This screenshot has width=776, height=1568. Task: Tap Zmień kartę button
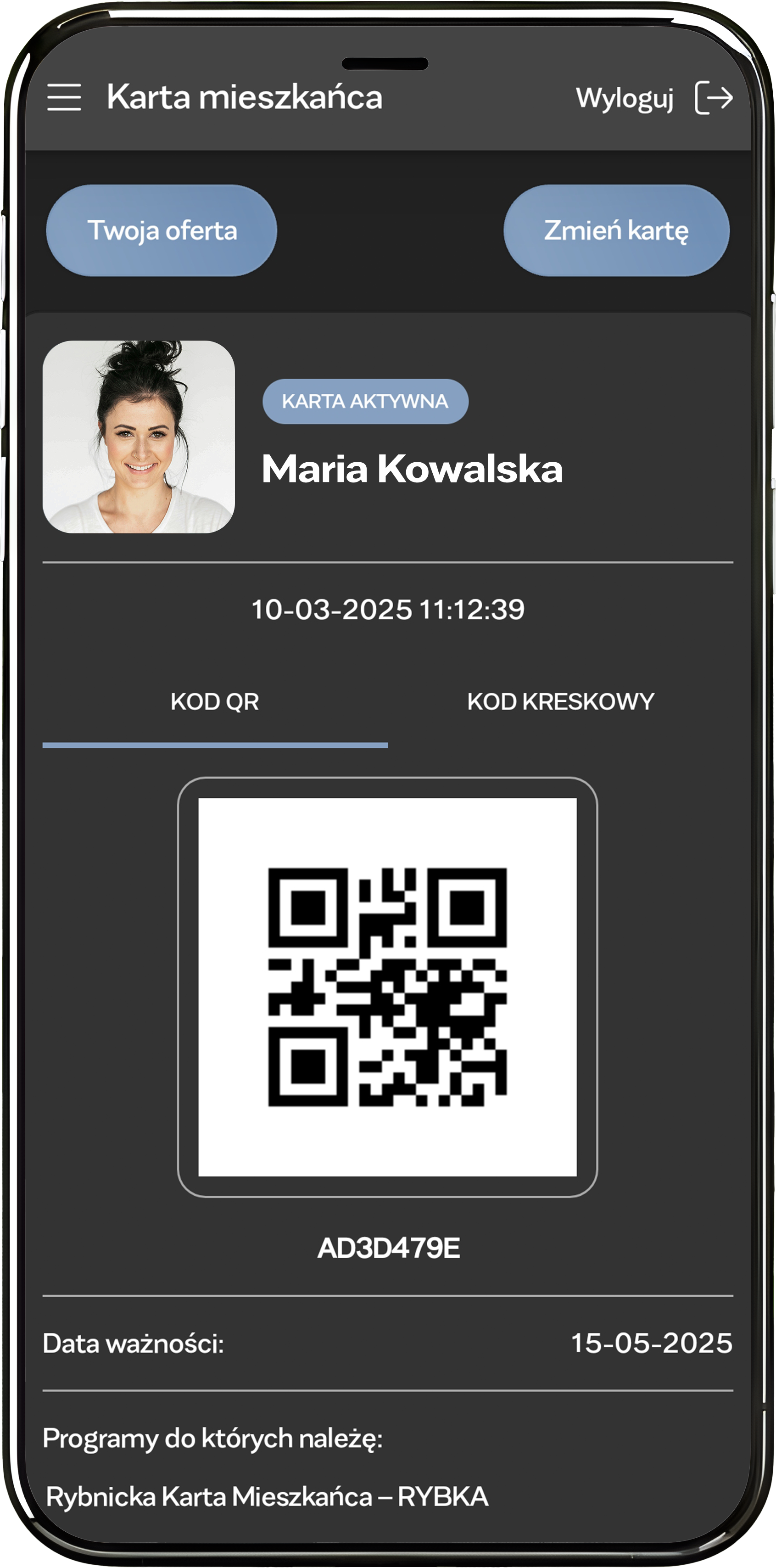[617, 231]
